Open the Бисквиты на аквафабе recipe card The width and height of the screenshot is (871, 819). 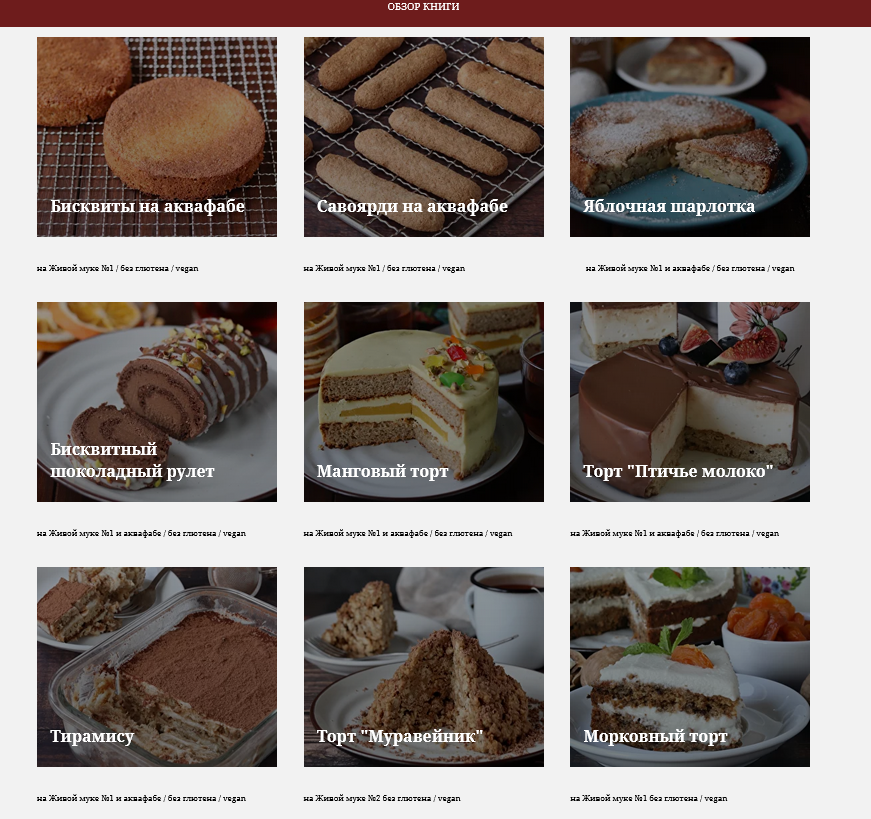click(157, 137)
